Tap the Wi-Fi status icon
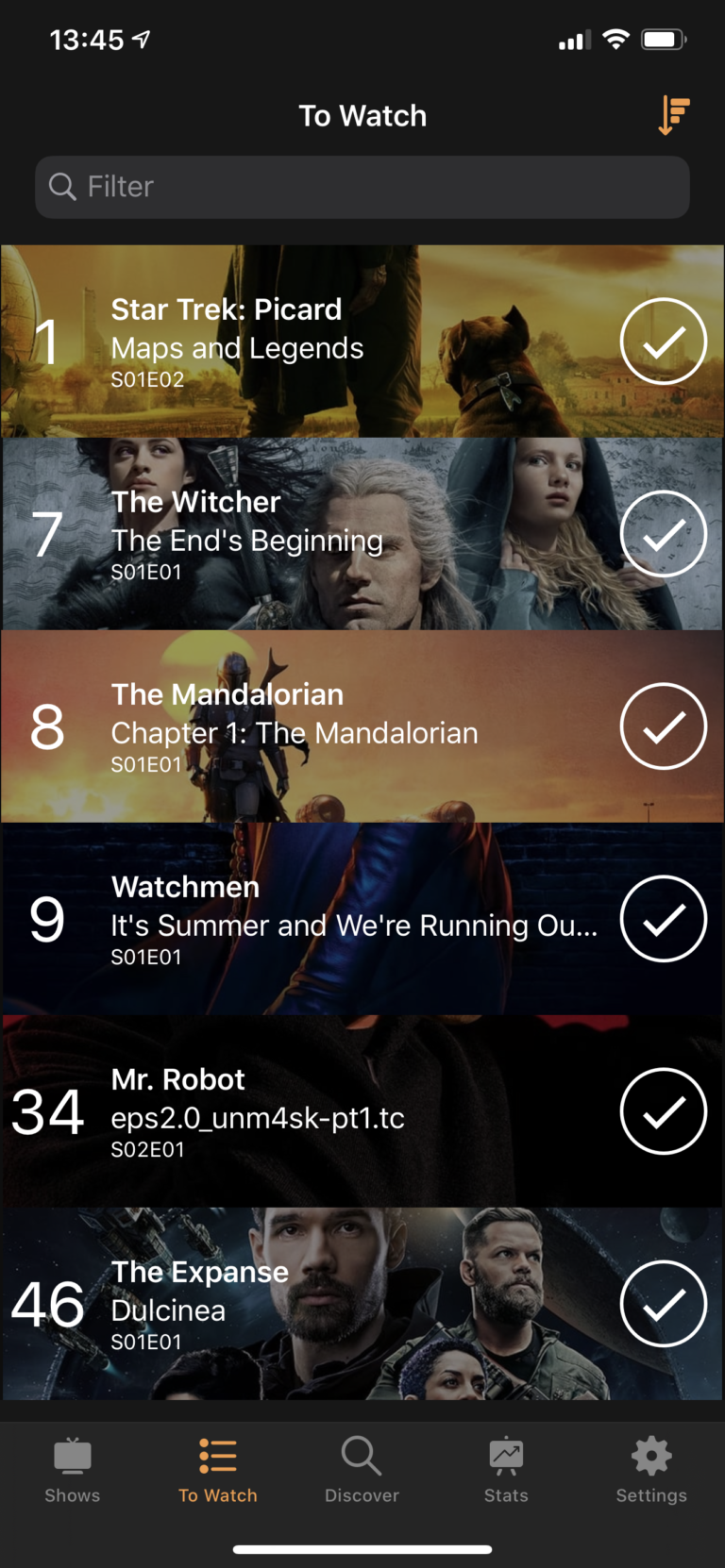The image size is (725, 1568). [x=615, y=39]
